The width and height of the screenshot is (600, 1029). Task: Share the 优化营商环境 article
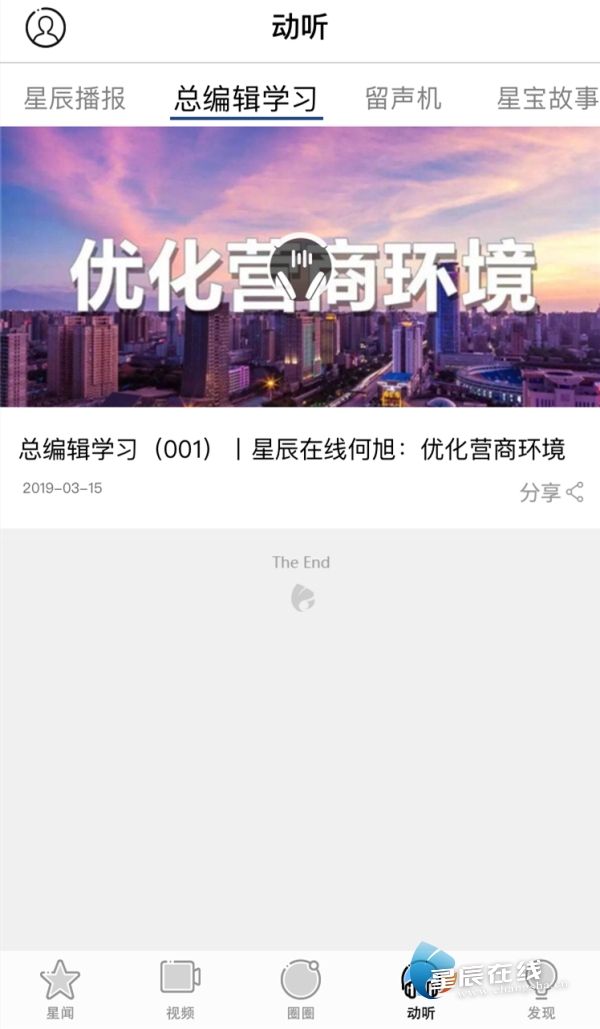click(551, 492)
